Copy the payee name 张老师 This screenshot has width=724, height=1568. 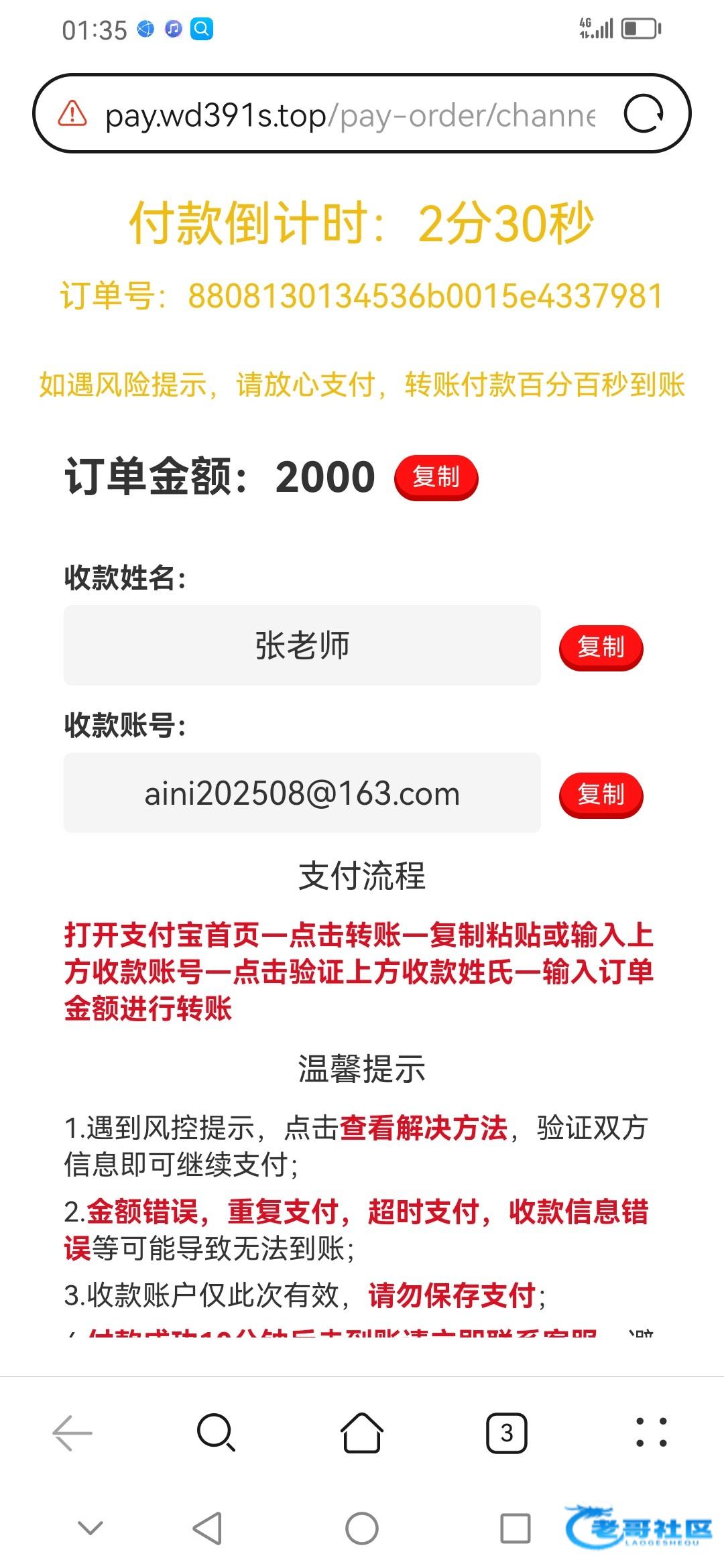pyautogui.click(x=601, y=647)
